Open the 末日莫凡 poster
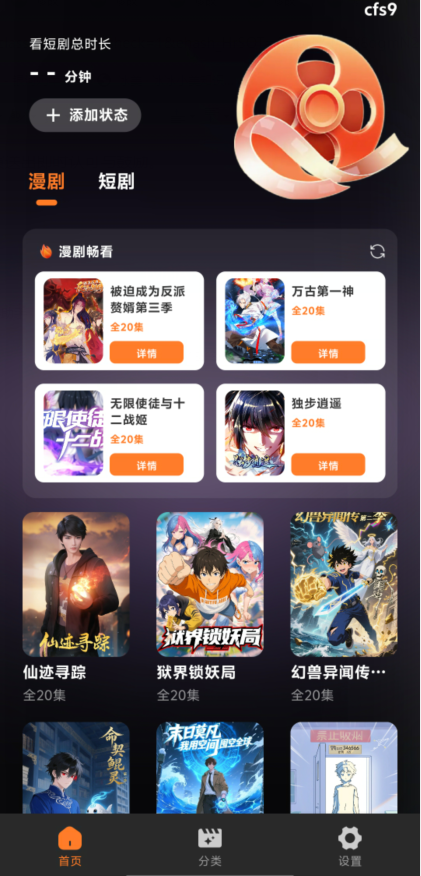 click(210, 768)
